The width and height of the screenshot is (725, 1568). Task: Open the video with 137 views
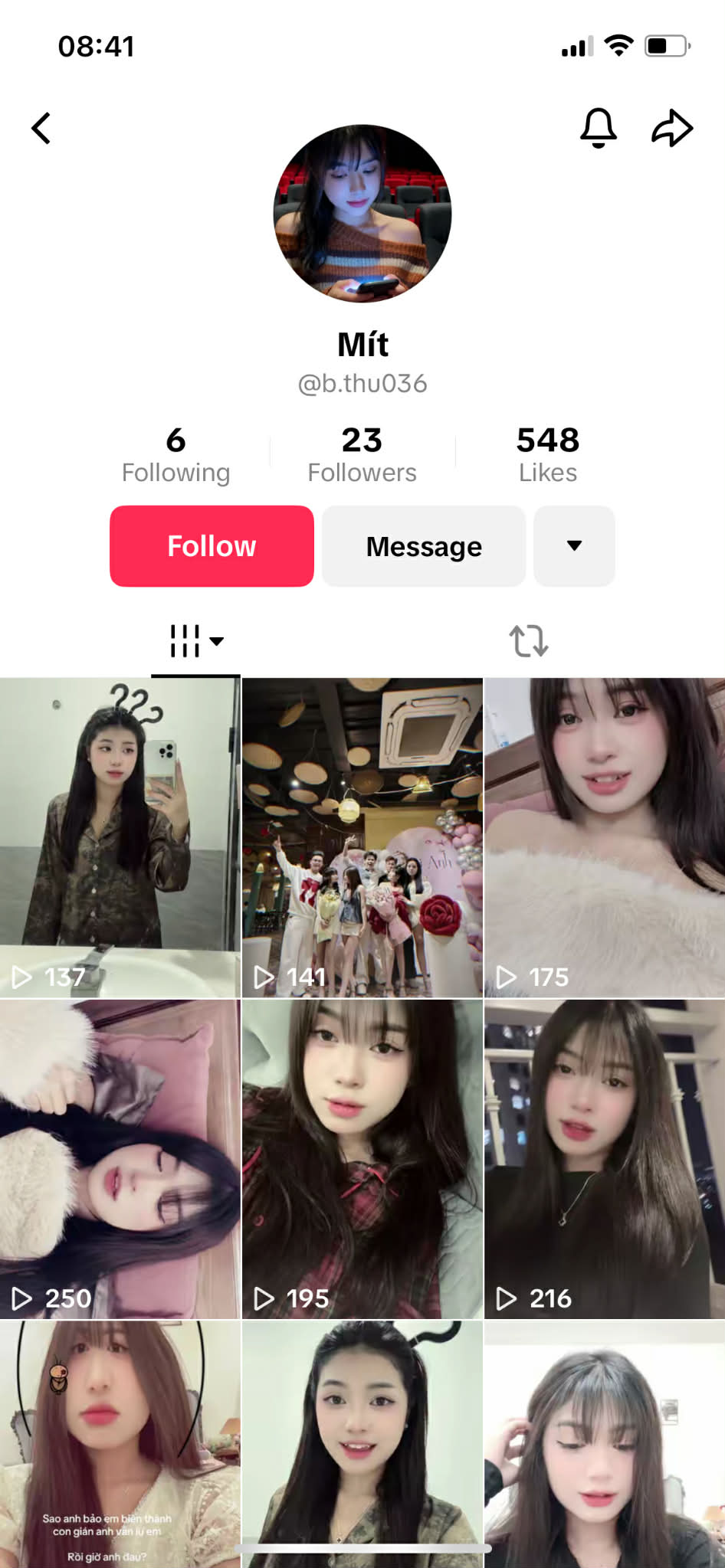120,837
